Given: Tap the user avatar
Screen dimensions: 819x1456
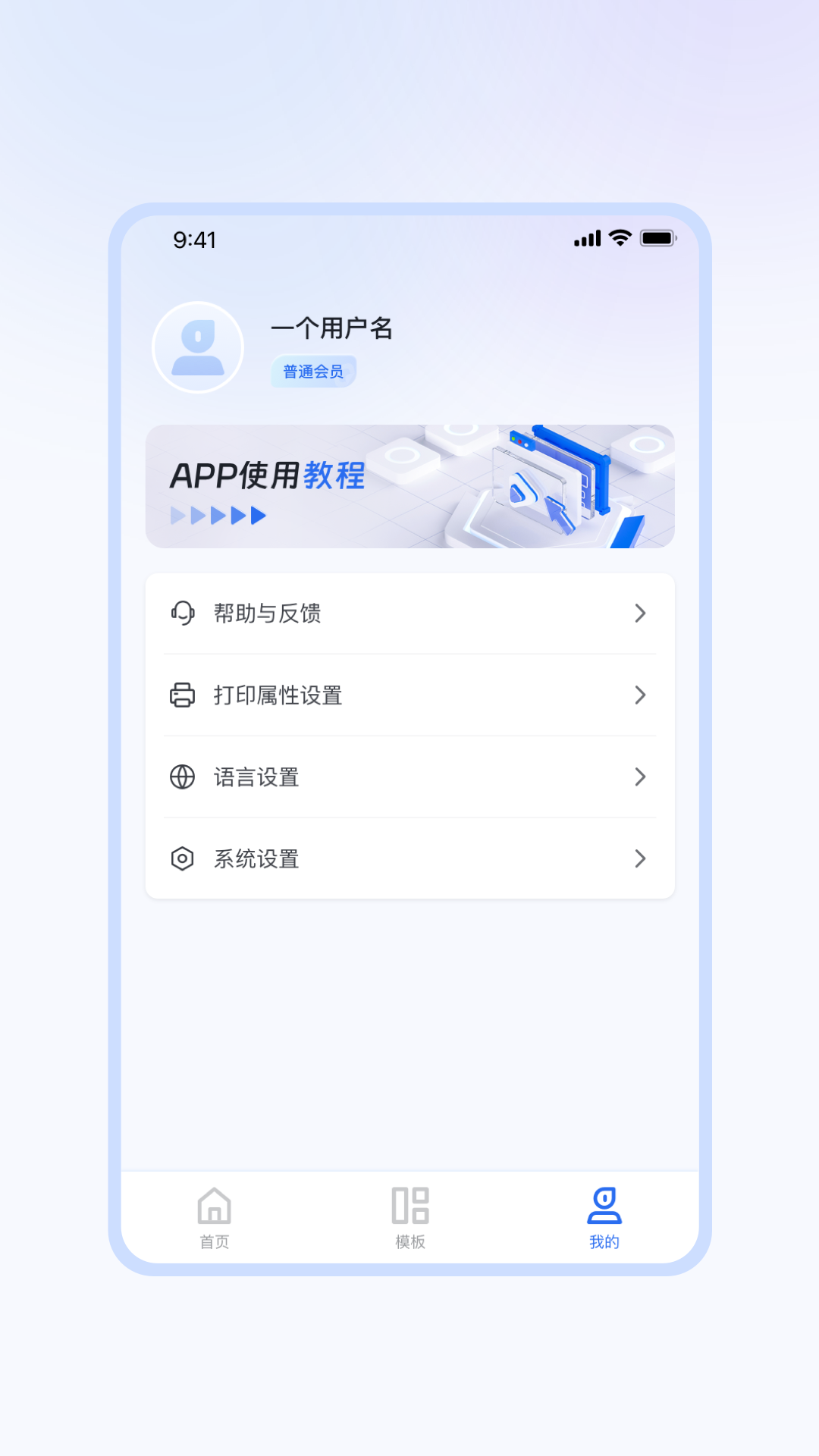Looking at the screenshot, I should click(198, 348).
